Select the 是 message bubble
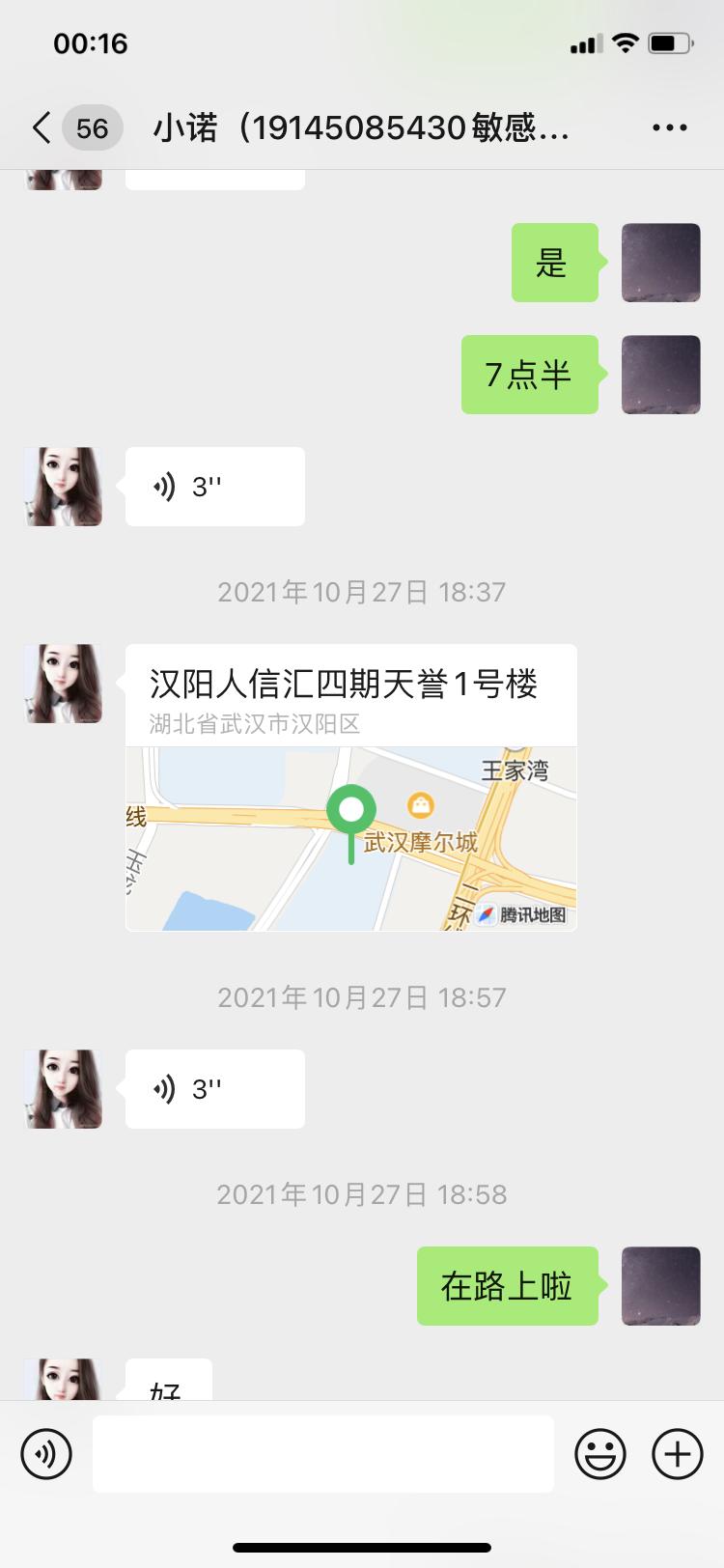This screenshot has height=1568, width=724. (x=553, y=263)
